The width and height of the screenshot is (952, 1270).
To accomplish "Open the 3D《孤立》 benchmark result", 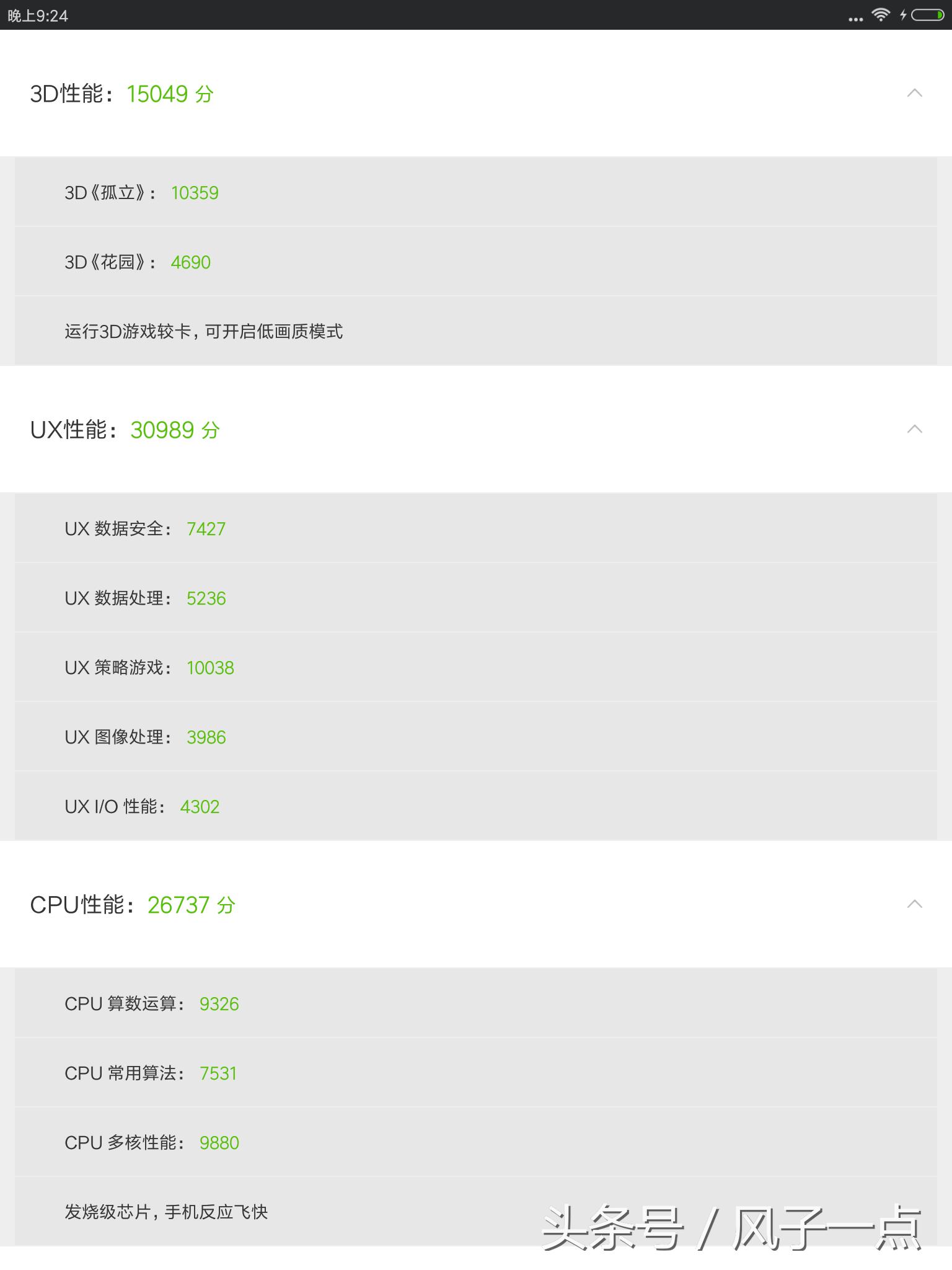I will (195, 193).
